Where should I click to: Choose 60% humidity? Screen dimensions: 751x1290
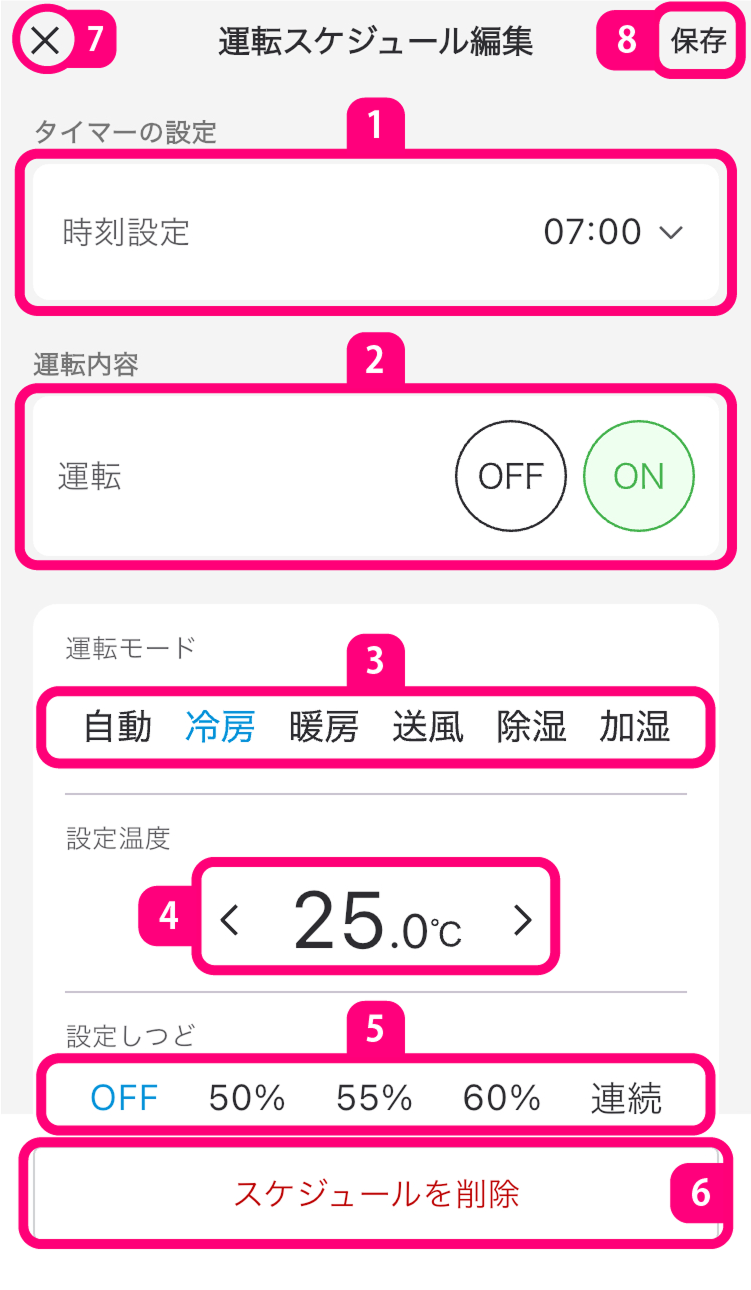tap(502, 1099)
